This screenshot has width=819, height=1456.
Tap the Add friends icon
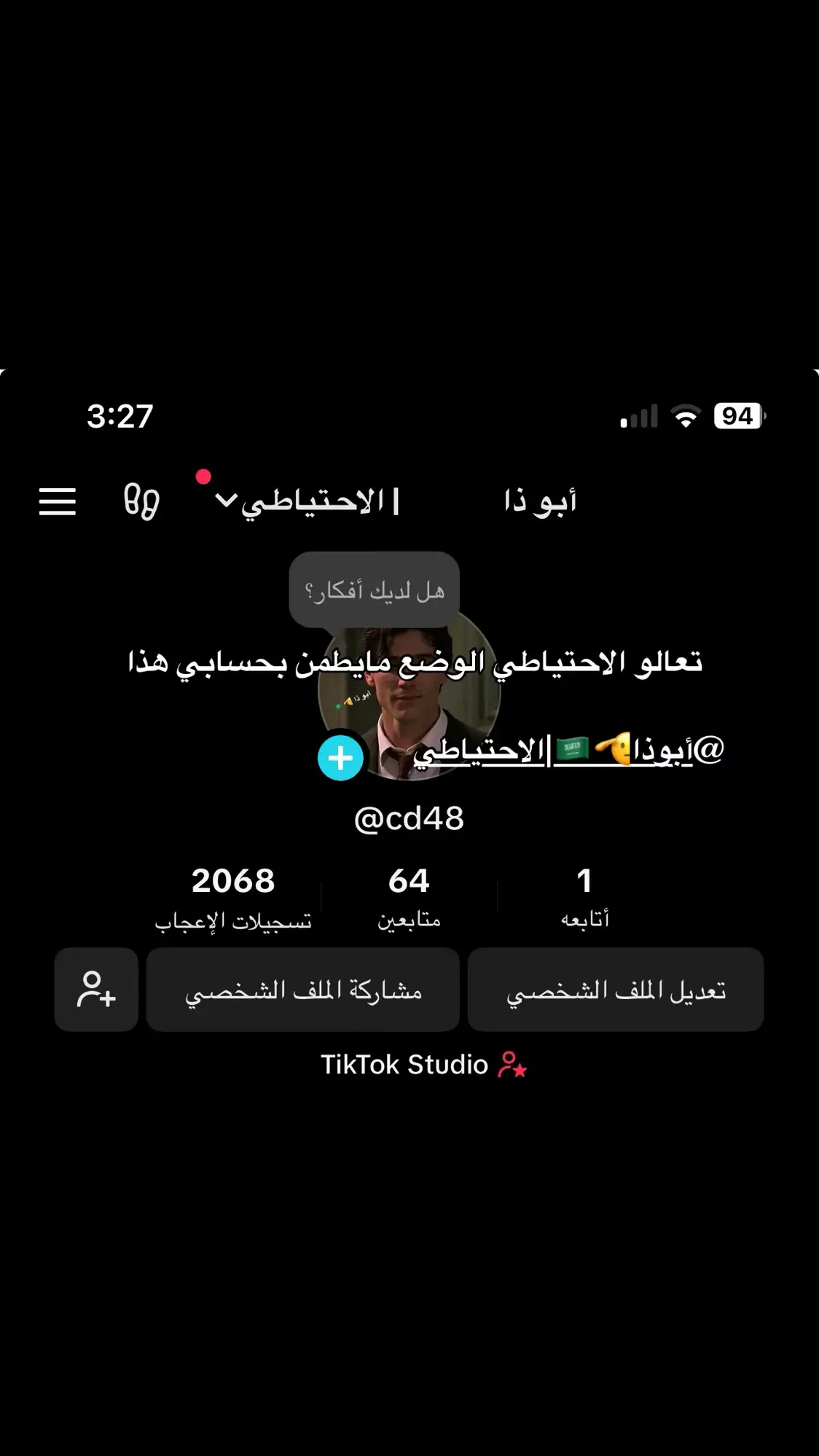point(95,990)
